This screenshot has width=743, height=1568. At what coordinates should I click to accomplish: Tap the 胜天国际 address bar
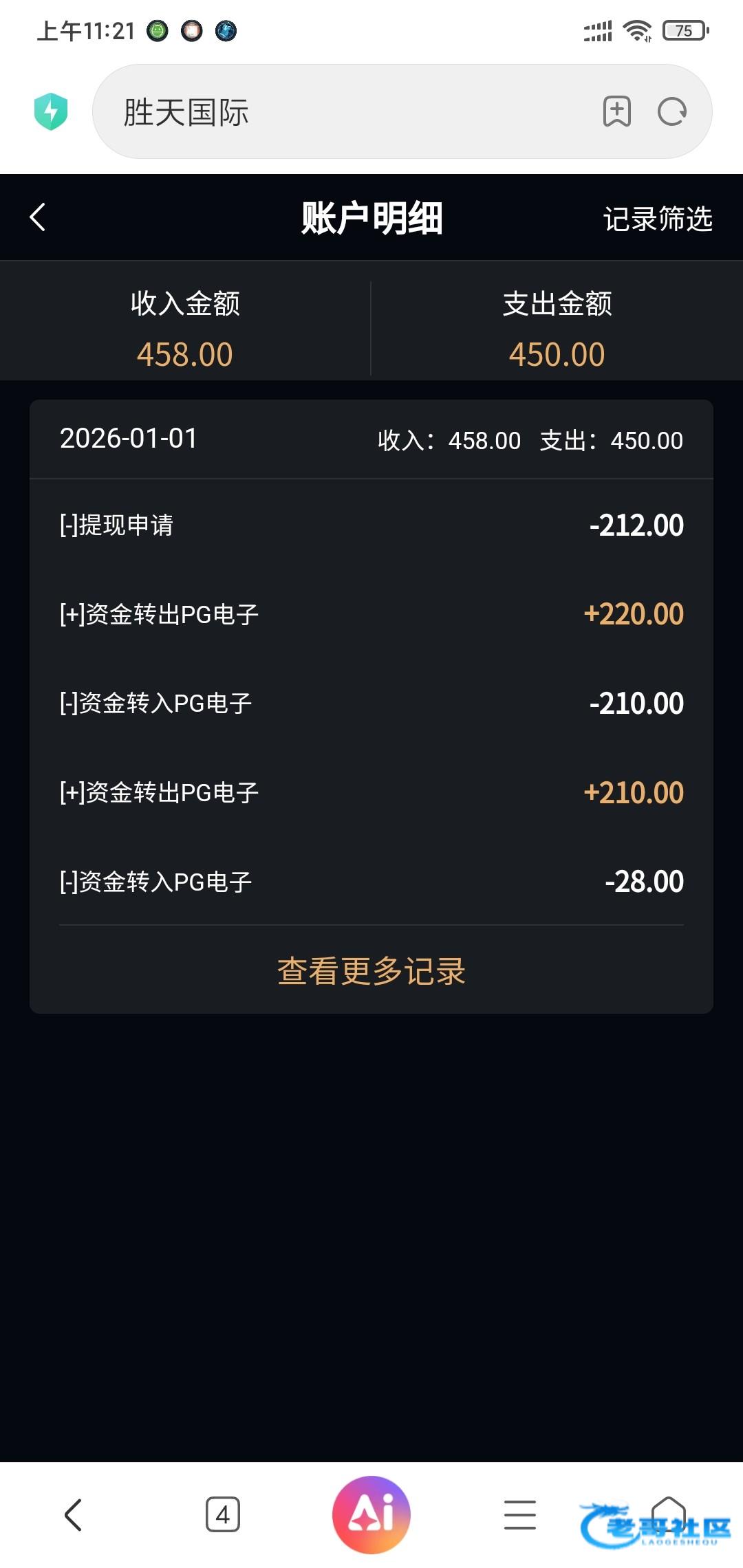344,112
